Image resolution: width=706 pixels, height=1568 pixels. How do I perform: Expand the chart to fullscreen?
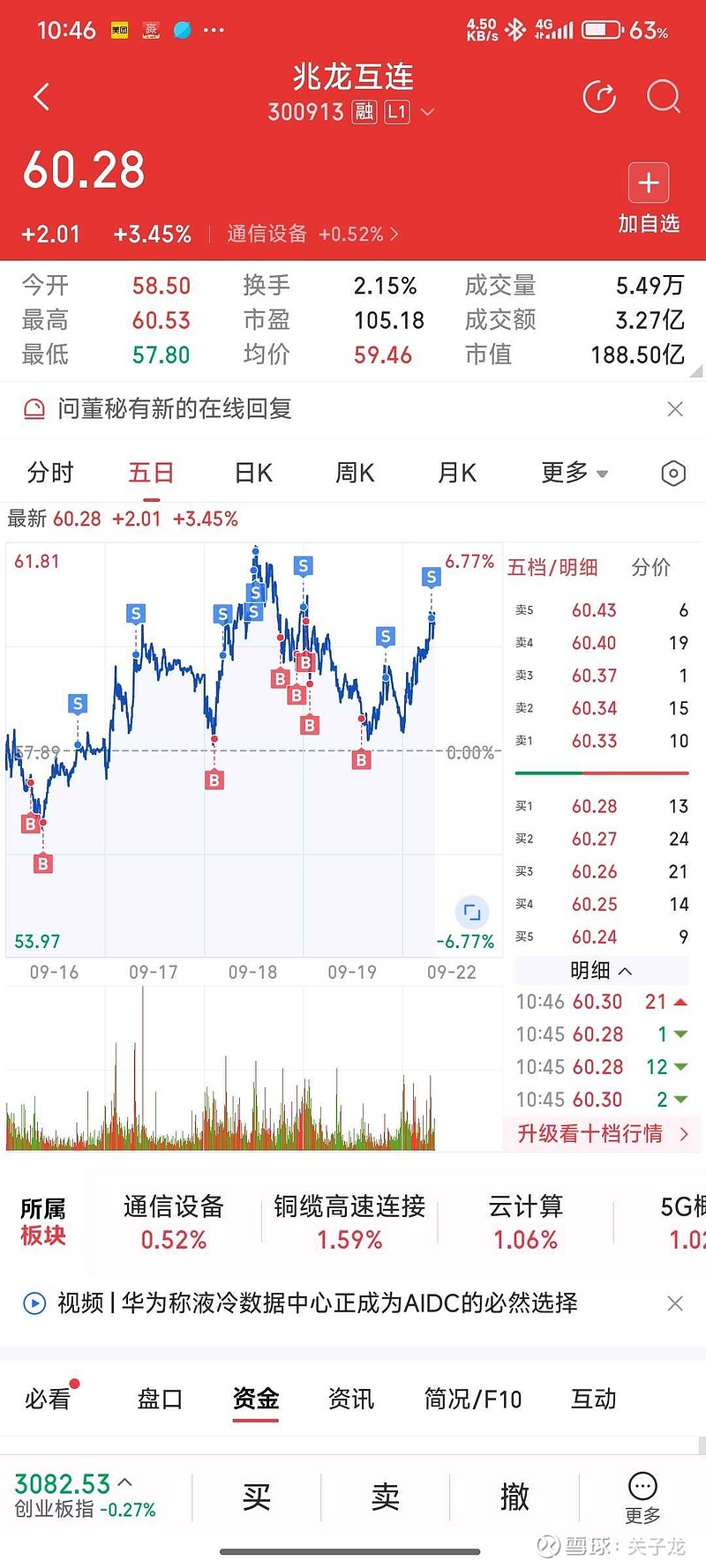click(472, 912)
